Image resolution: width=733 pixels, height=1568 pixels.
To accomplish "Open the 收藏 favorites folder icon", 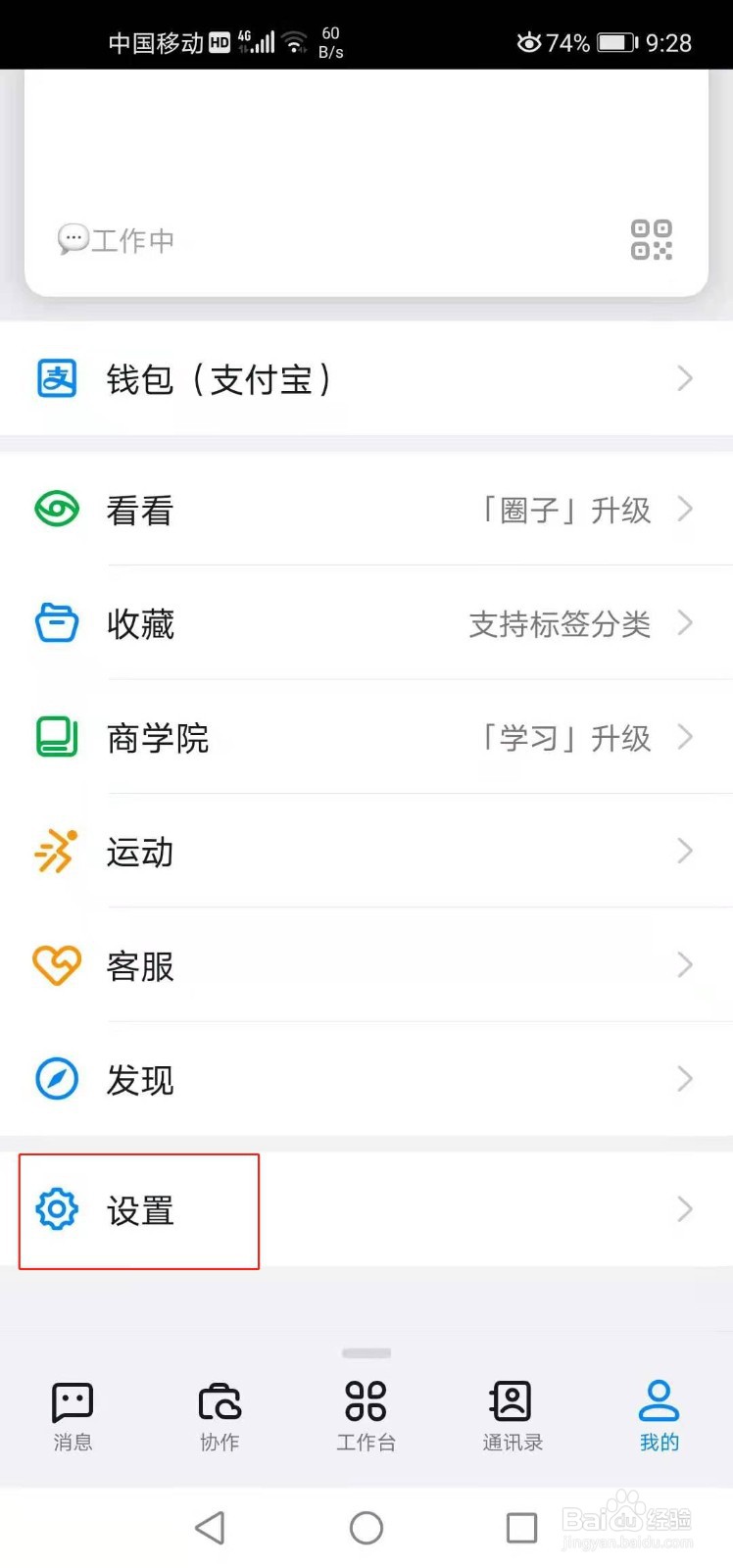I will 57,623.
